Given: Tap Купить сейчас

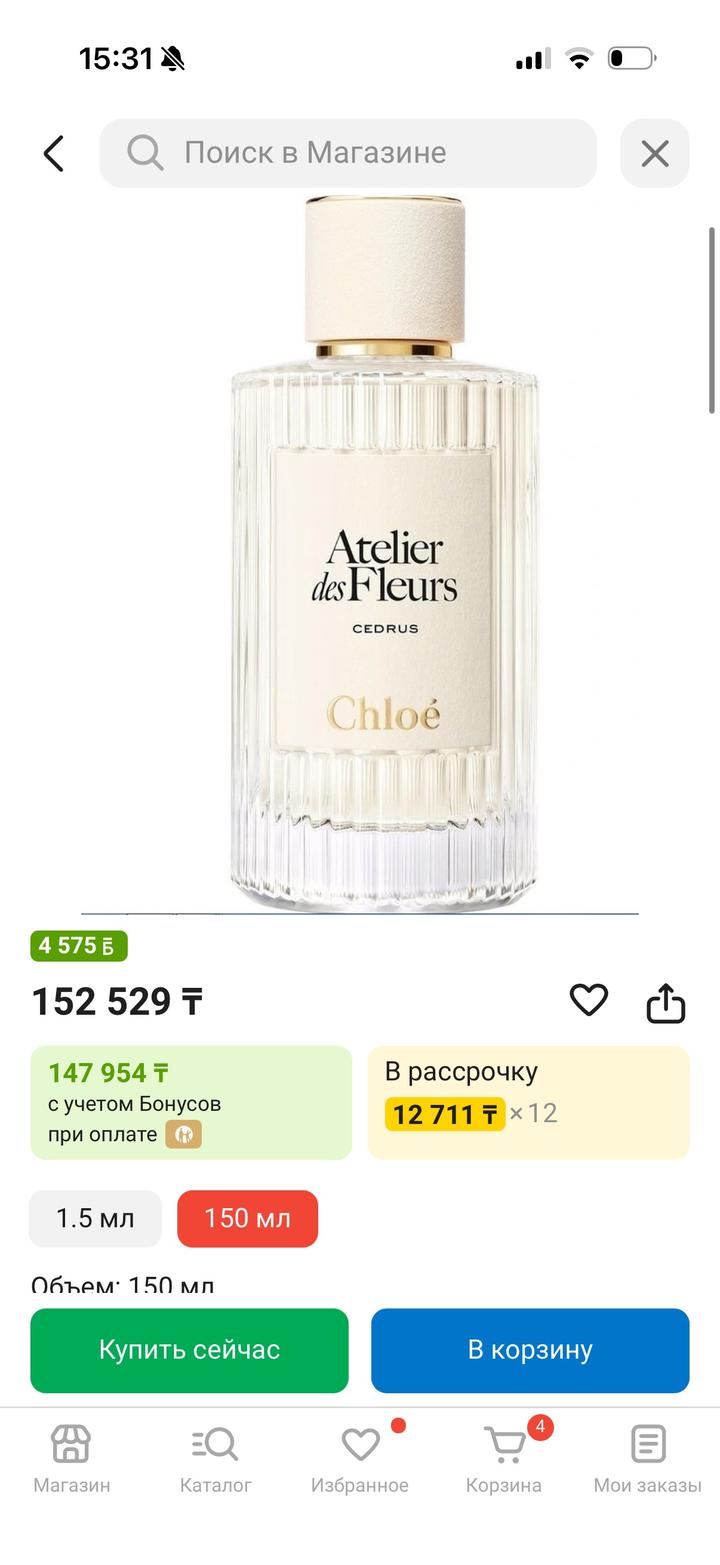Looking at the screenshot, I should tap(189, 1350).
